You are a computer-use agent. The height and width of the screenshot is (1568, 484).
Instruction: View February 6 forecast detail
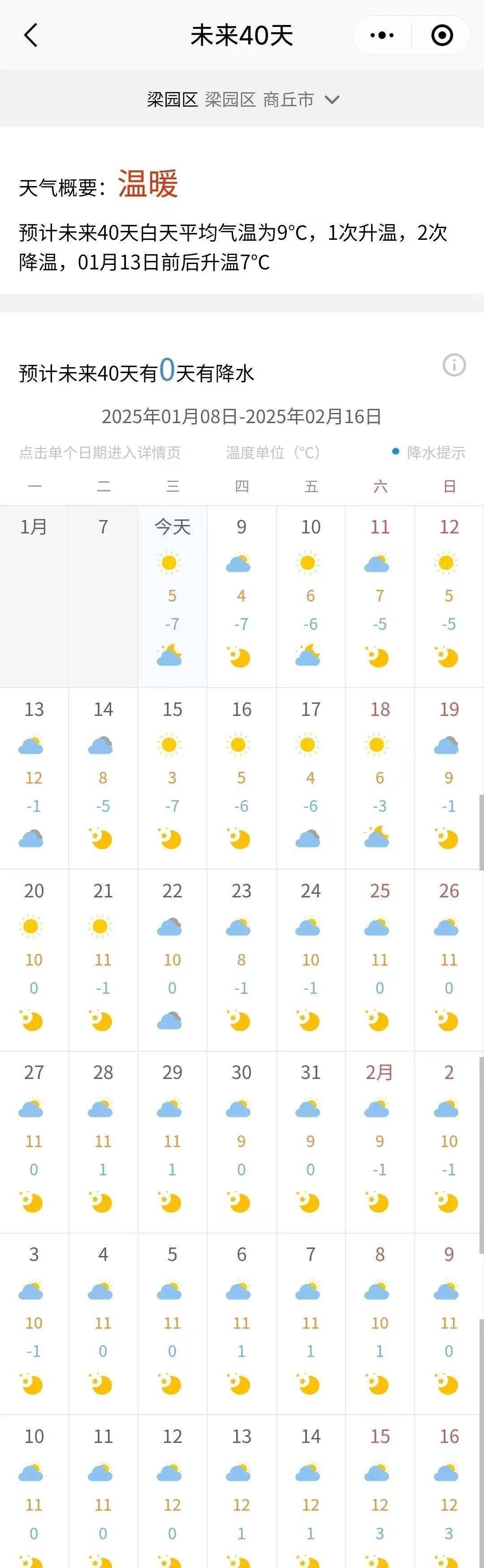pos(242,1323)
